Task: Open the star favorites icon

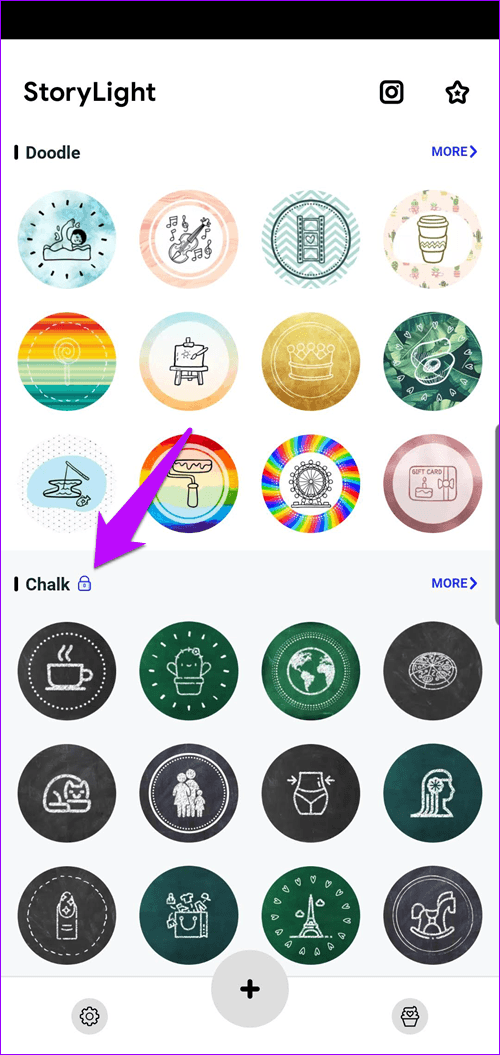Action: click(457, 93)
